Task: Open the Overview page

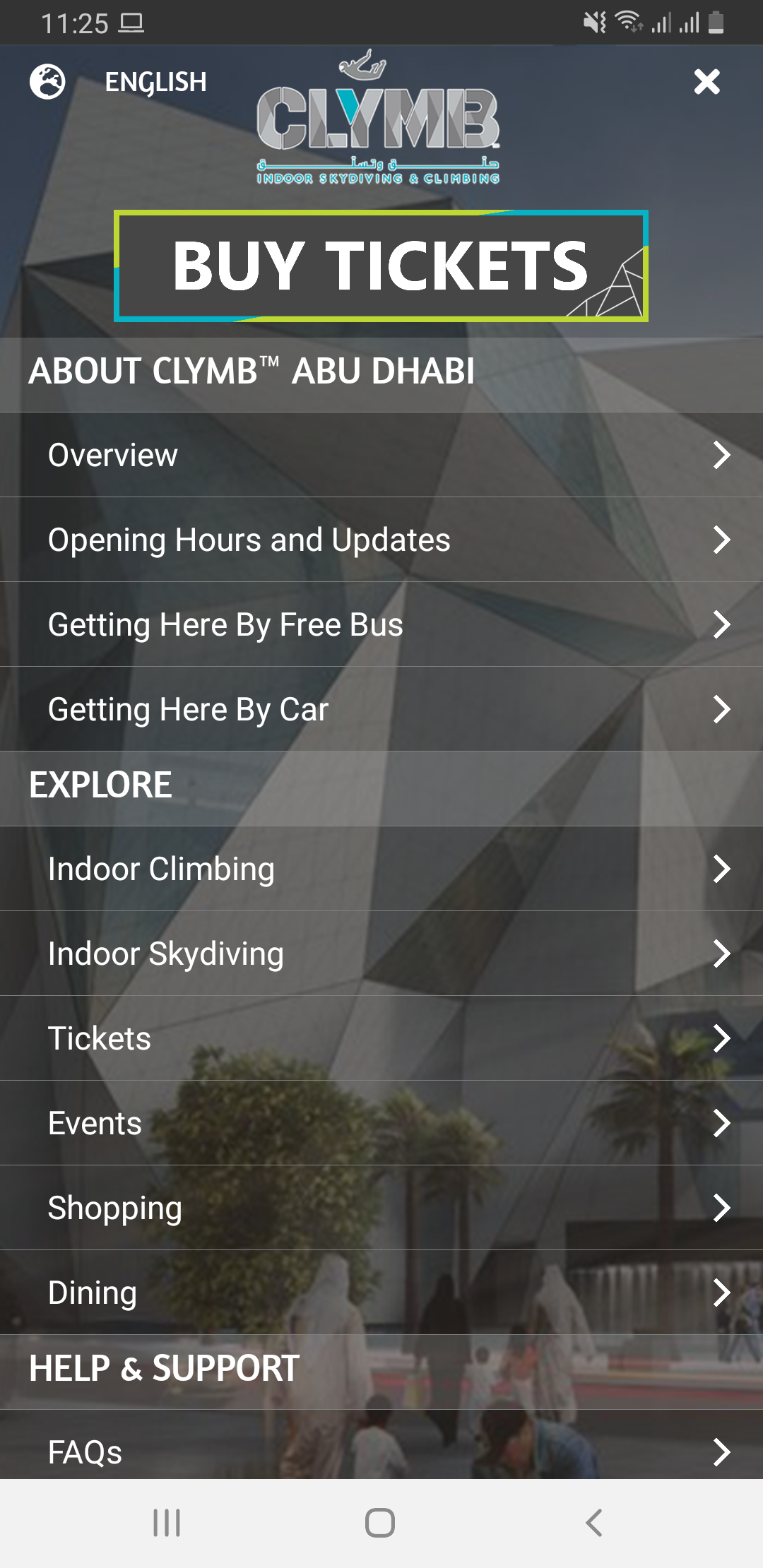Action: (381, 455)
